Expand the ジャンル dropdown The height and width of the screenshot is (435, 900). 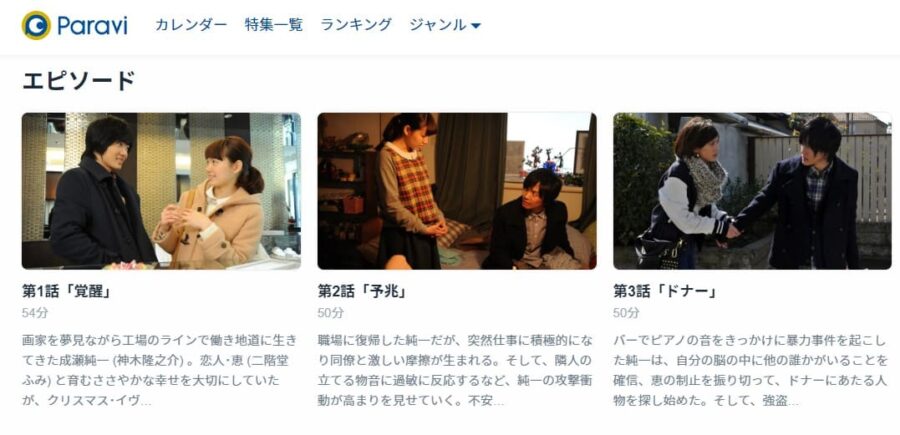445,25
